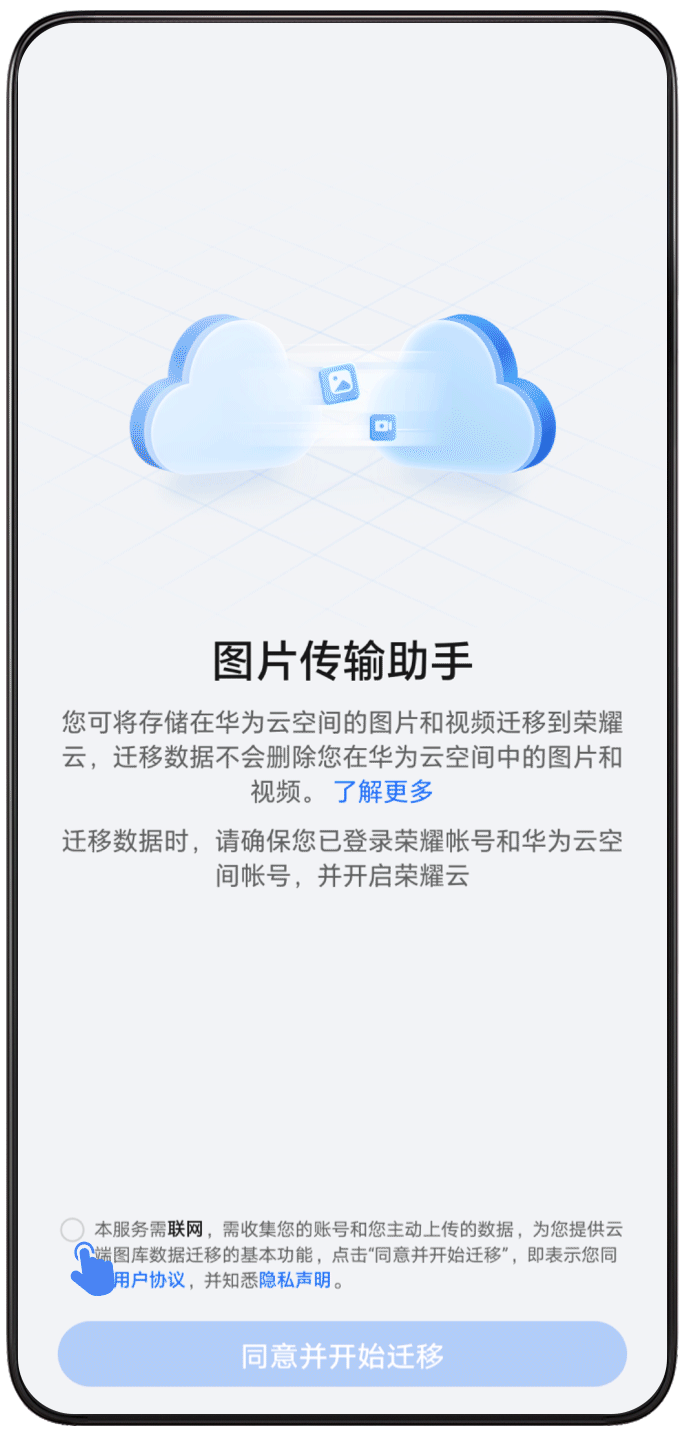Open the 了解更多 link
The width and height of the screenshot is (688, 1436).
[383, 792]
